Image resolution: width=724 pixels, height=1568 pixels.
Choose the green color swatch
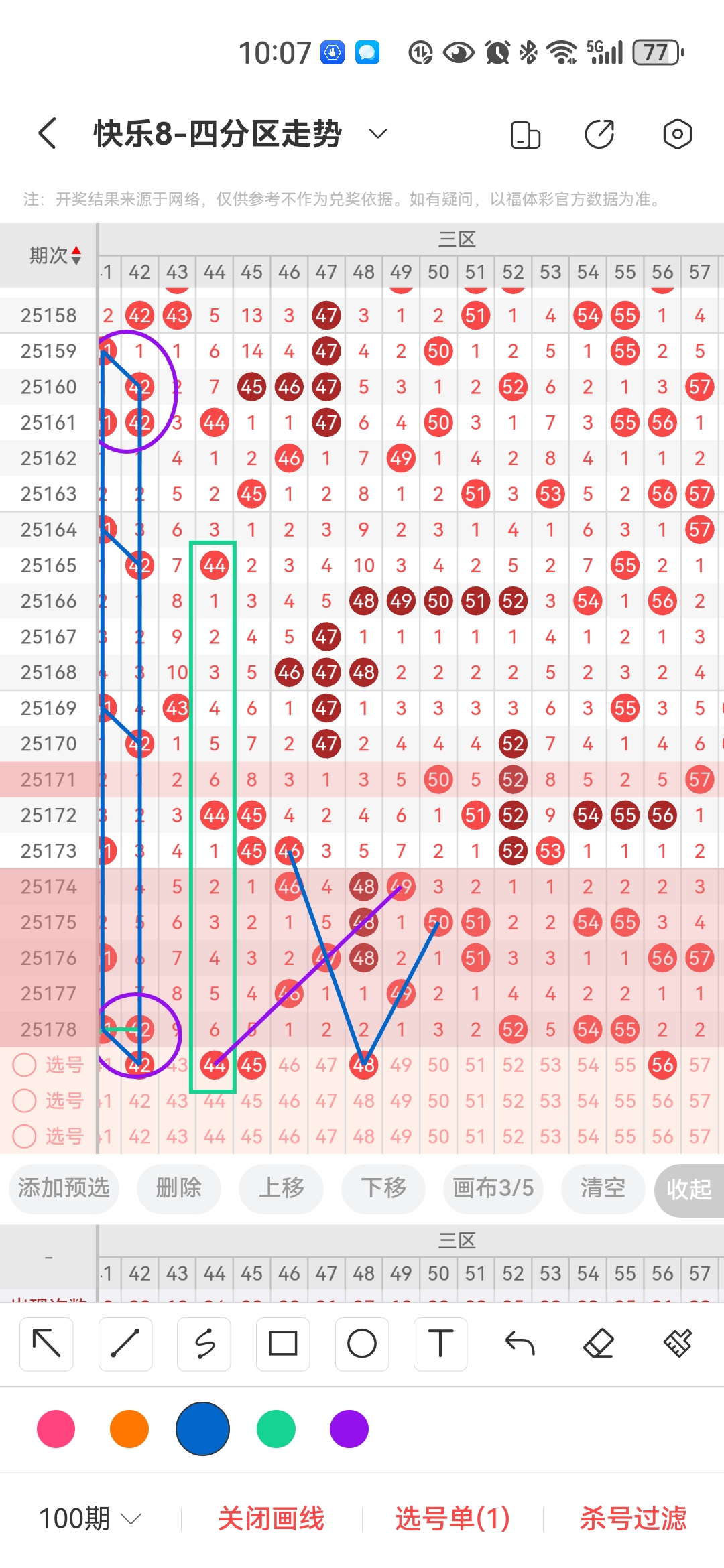[276, 1429]
